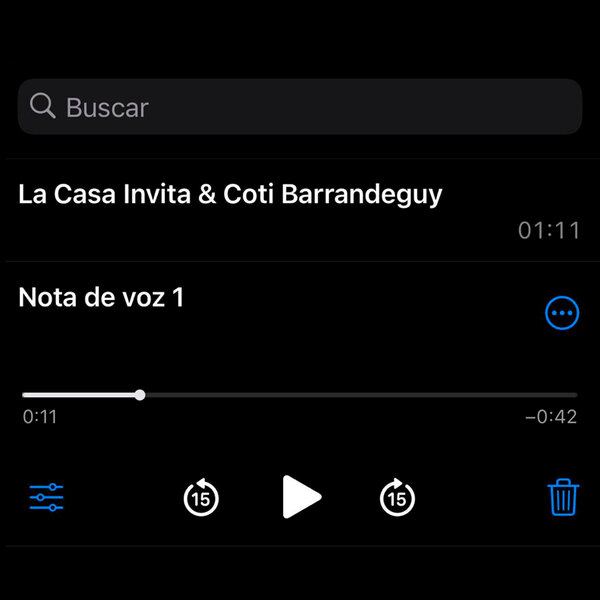Open the Buscar search field
Viewport: 600px width, 600px height.
(300, 107)
